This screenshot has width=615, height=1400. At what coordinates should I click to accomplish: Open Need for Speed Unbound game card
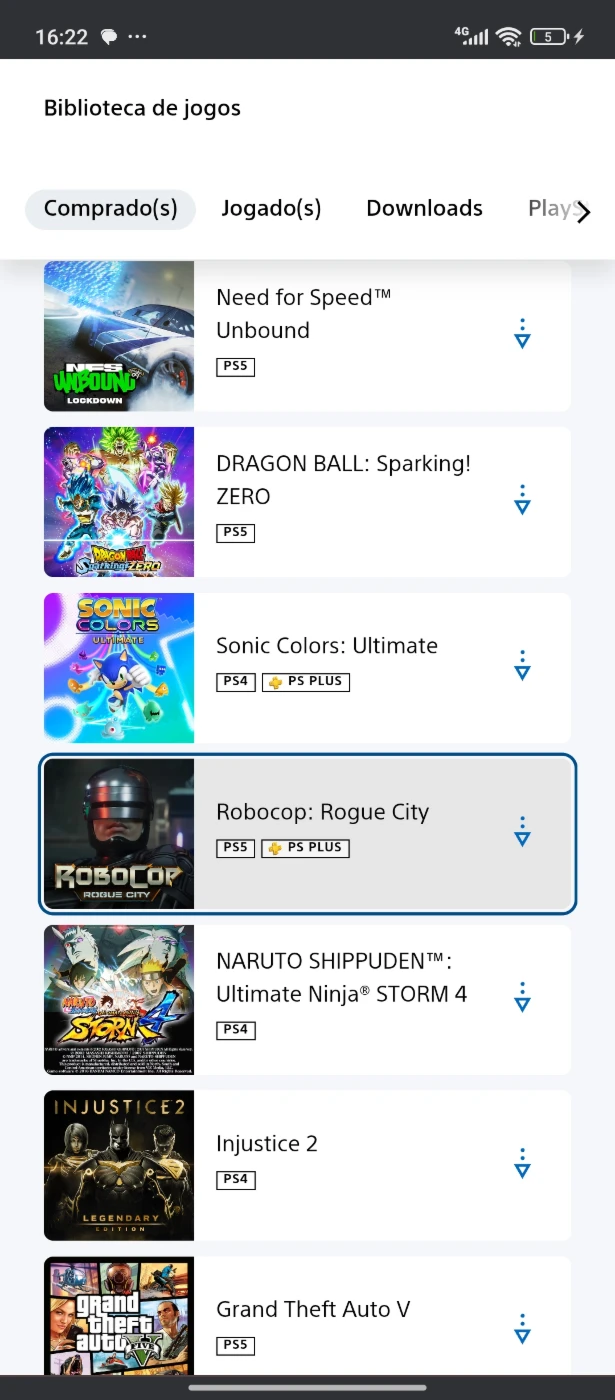(307, 336)
